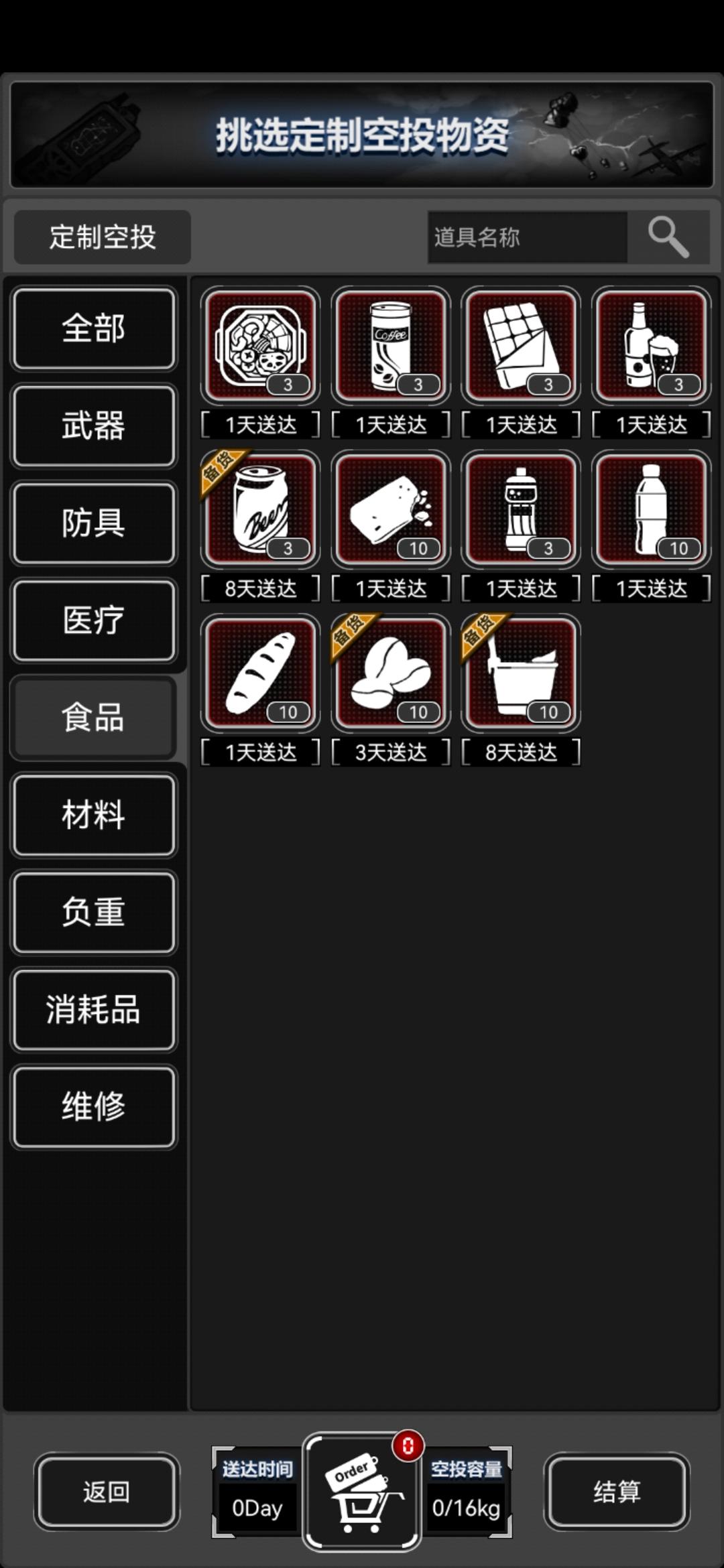The height and width of the screenshot is (1568, 724).
Task: Select the wrapped snack bar item
Action: [x=390, y=509]
